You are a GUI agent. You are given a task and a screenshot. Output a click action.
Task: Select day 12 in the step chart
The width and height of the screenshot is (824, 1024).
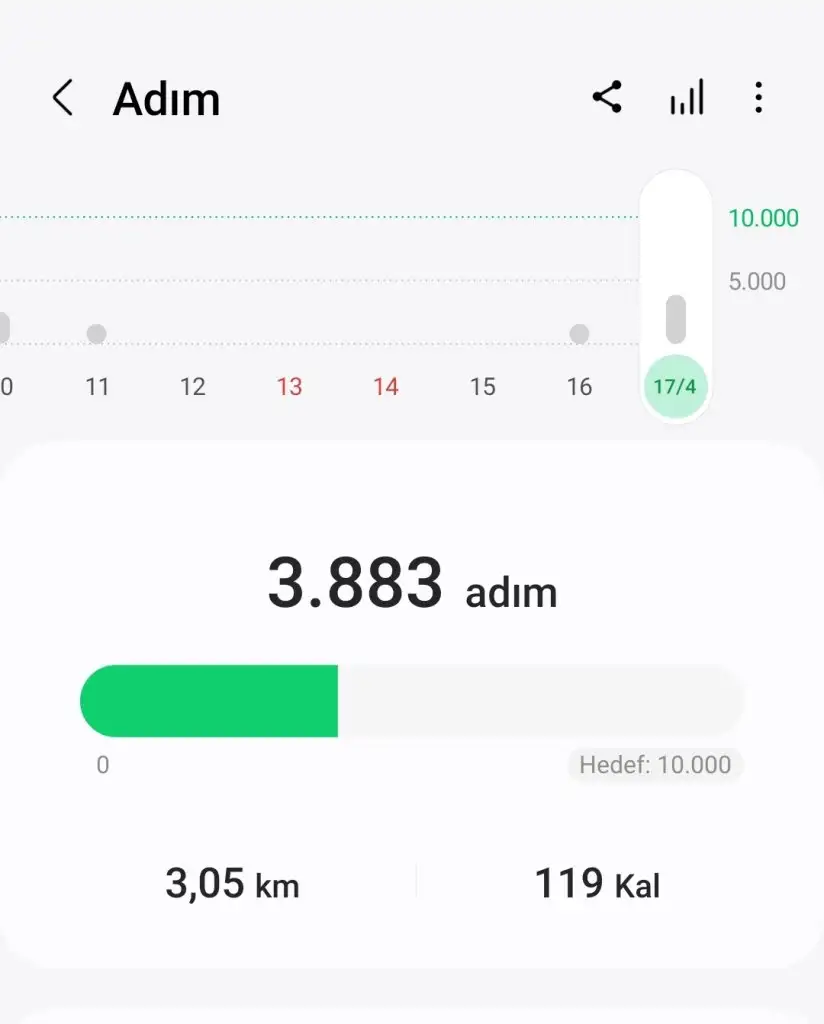point(193,386)
